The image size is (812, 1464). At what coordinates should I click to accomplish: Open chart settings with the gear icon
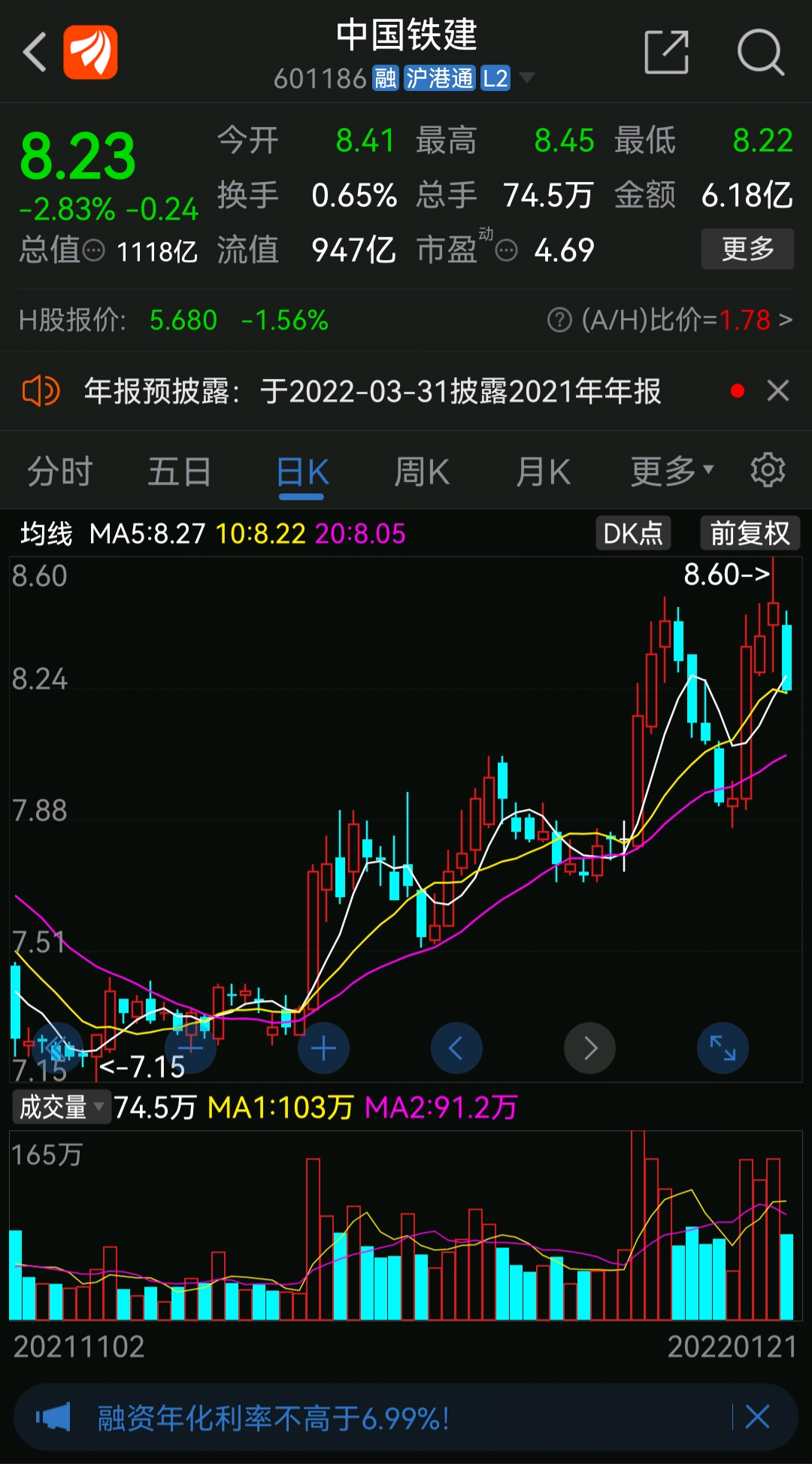tap(767, 470)
